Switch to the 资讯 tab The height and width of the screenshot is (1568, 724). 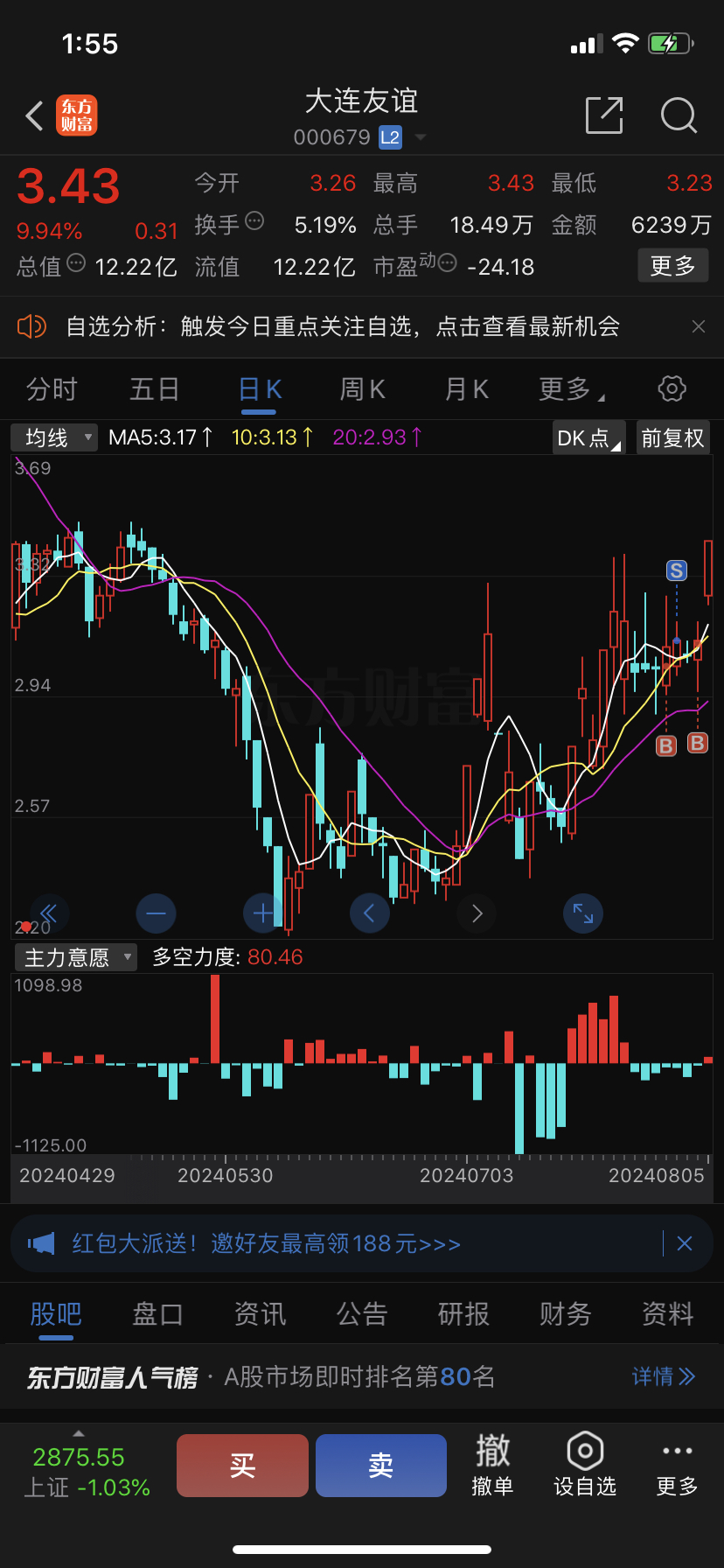pos(260,1313)
